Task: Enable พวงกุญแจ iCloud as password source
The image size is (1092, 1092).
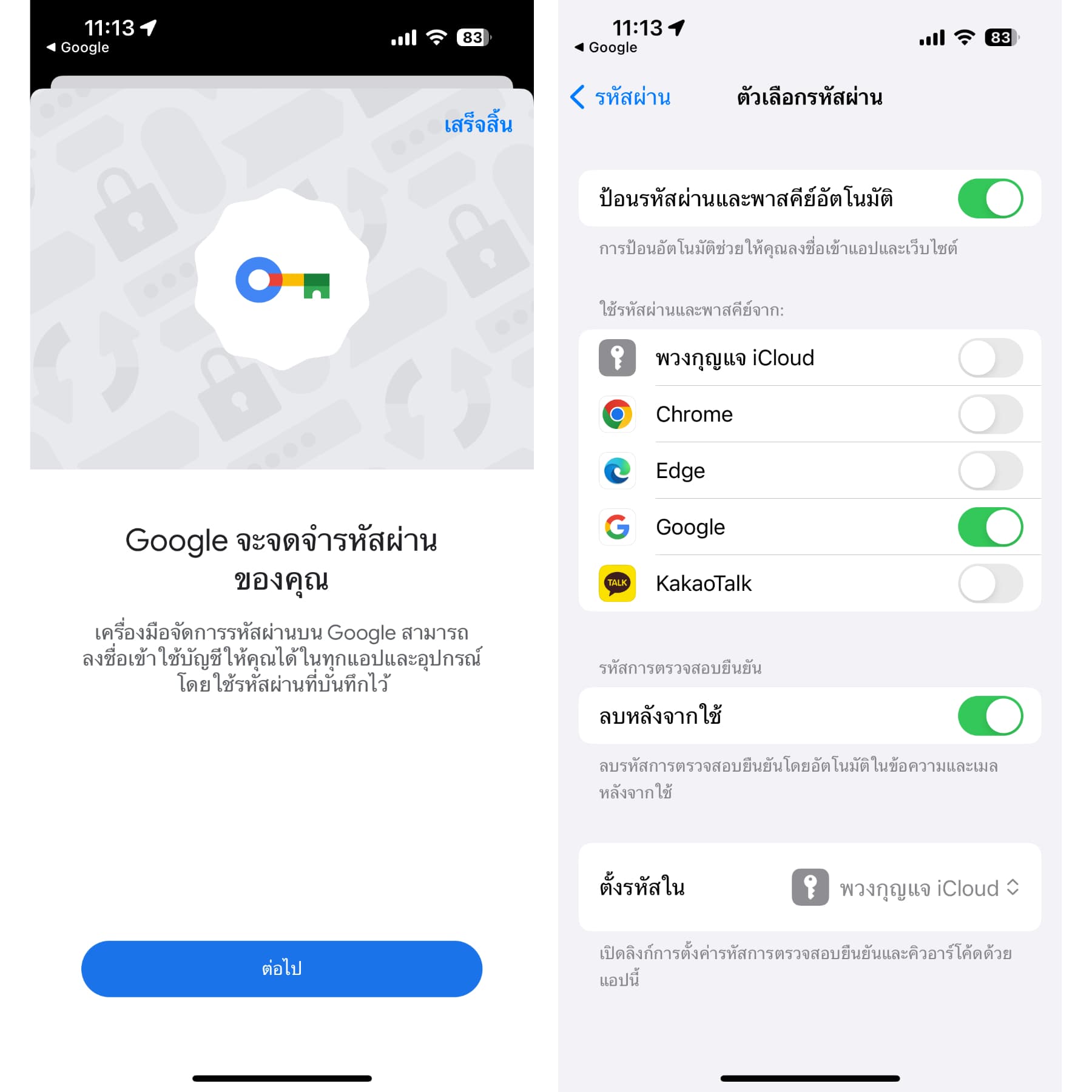Action: click(x=989, y=358)
